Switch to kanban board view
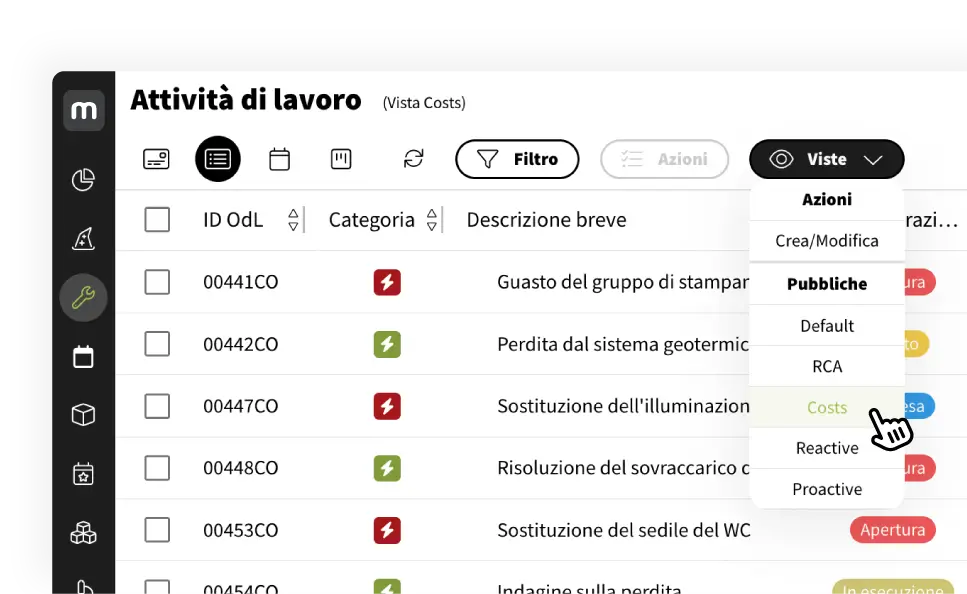This screenshot has width=967, height=594. pyautogui.click(x=341, y=159)
